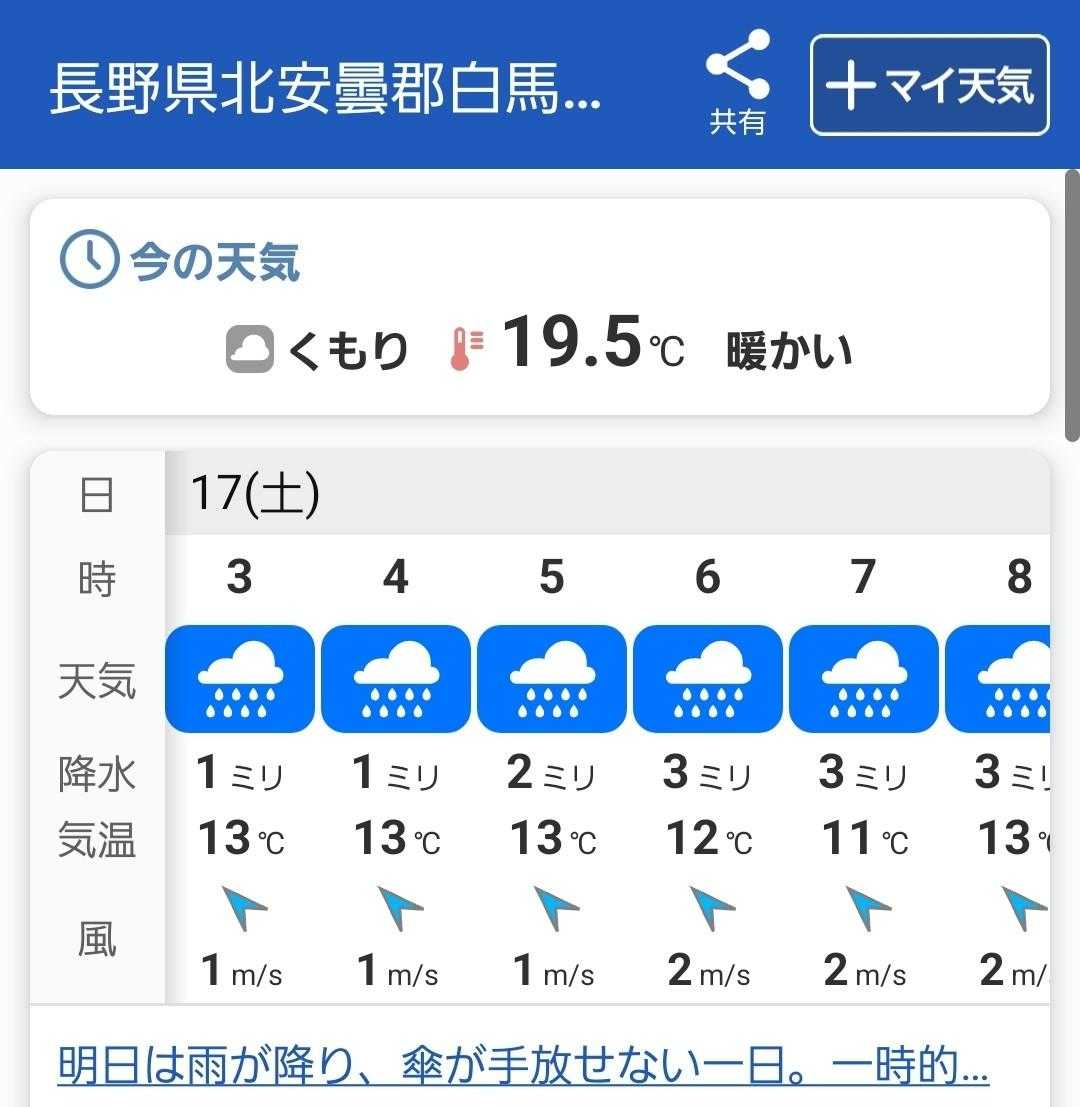Screen dimensions: 1080x1107
Task: Share this Hakuba weather forecast
Action: coord(737,82)
